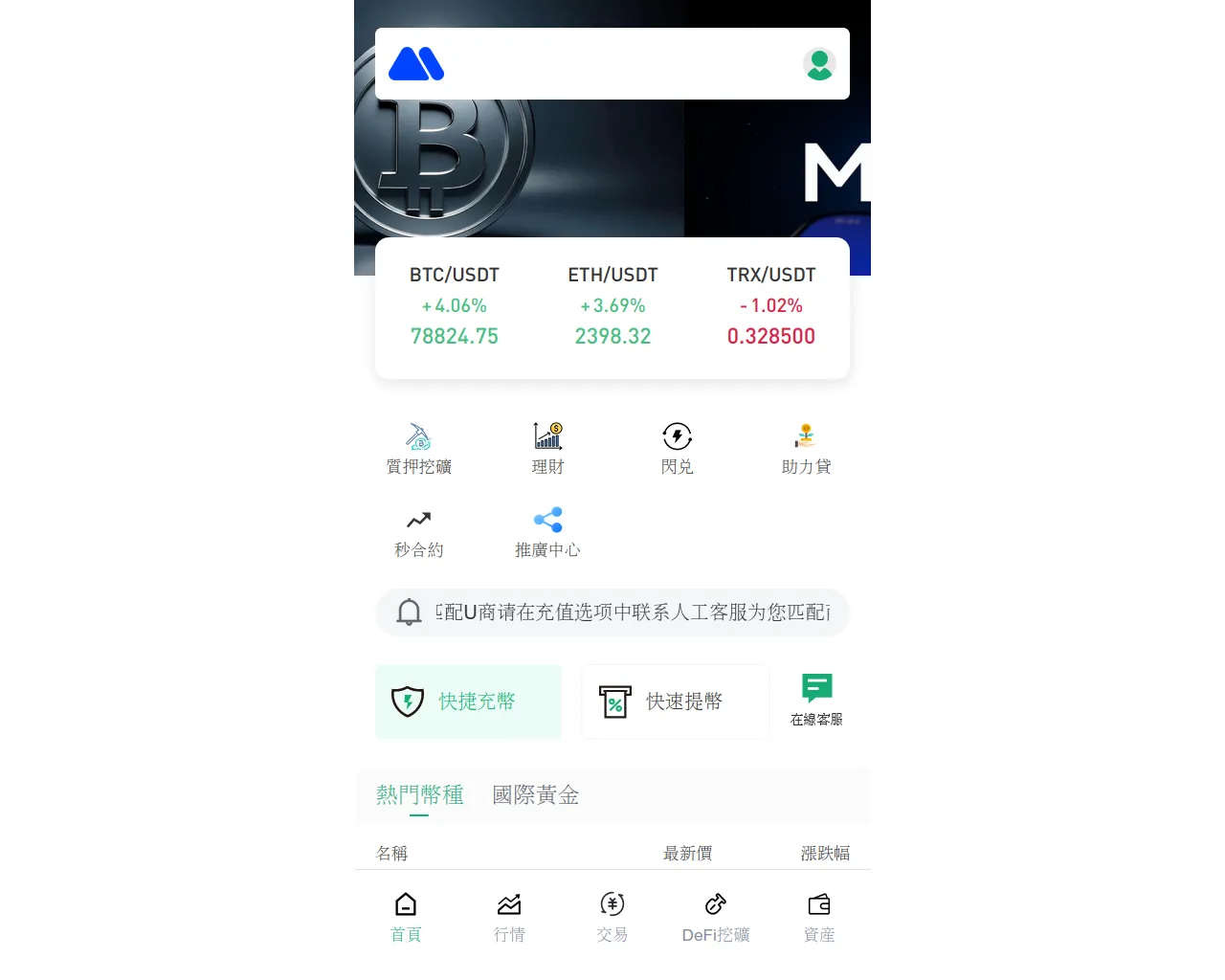Open the 資產 assets tab

(x=819, y=917)
